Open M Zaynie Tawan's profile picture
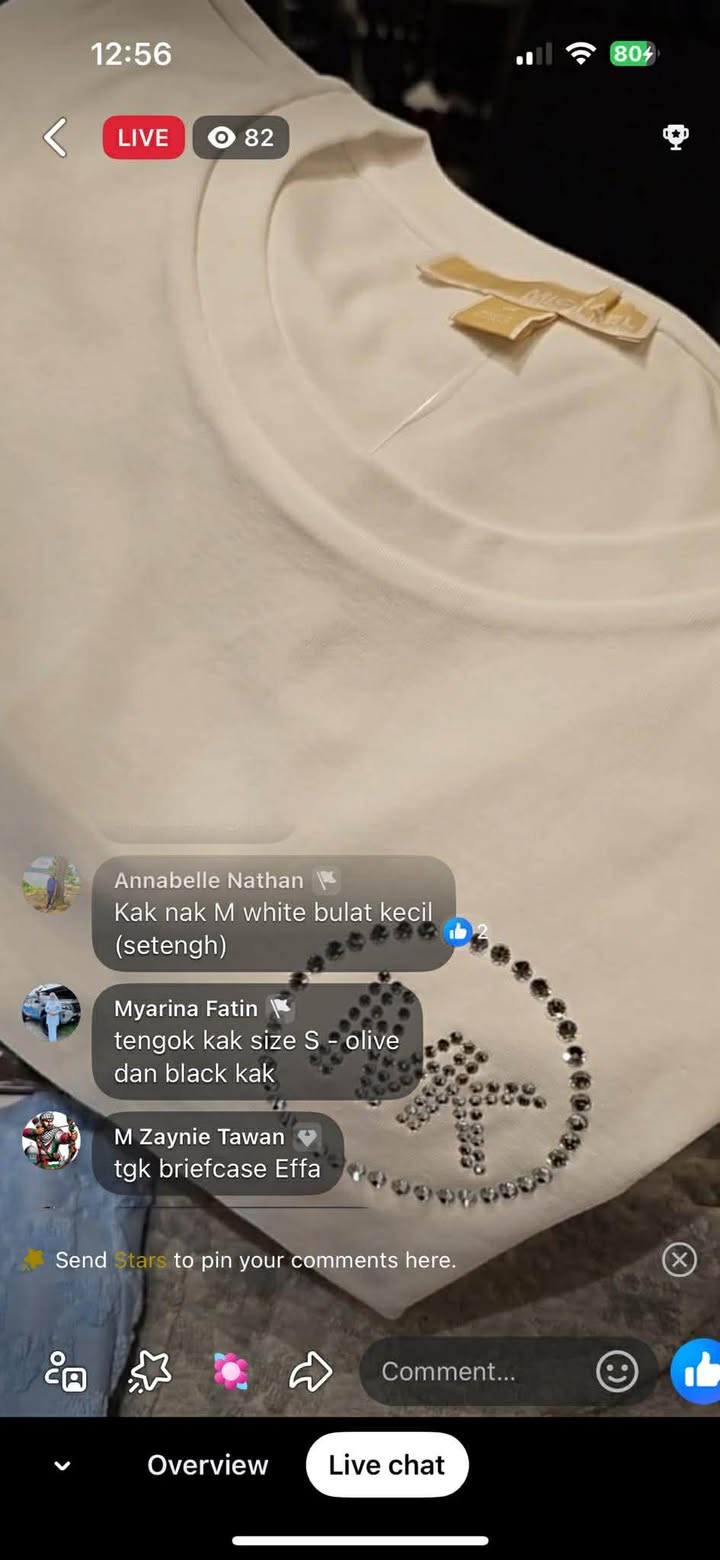Viewport: 720px width, 1560px height. point(51,1140)
